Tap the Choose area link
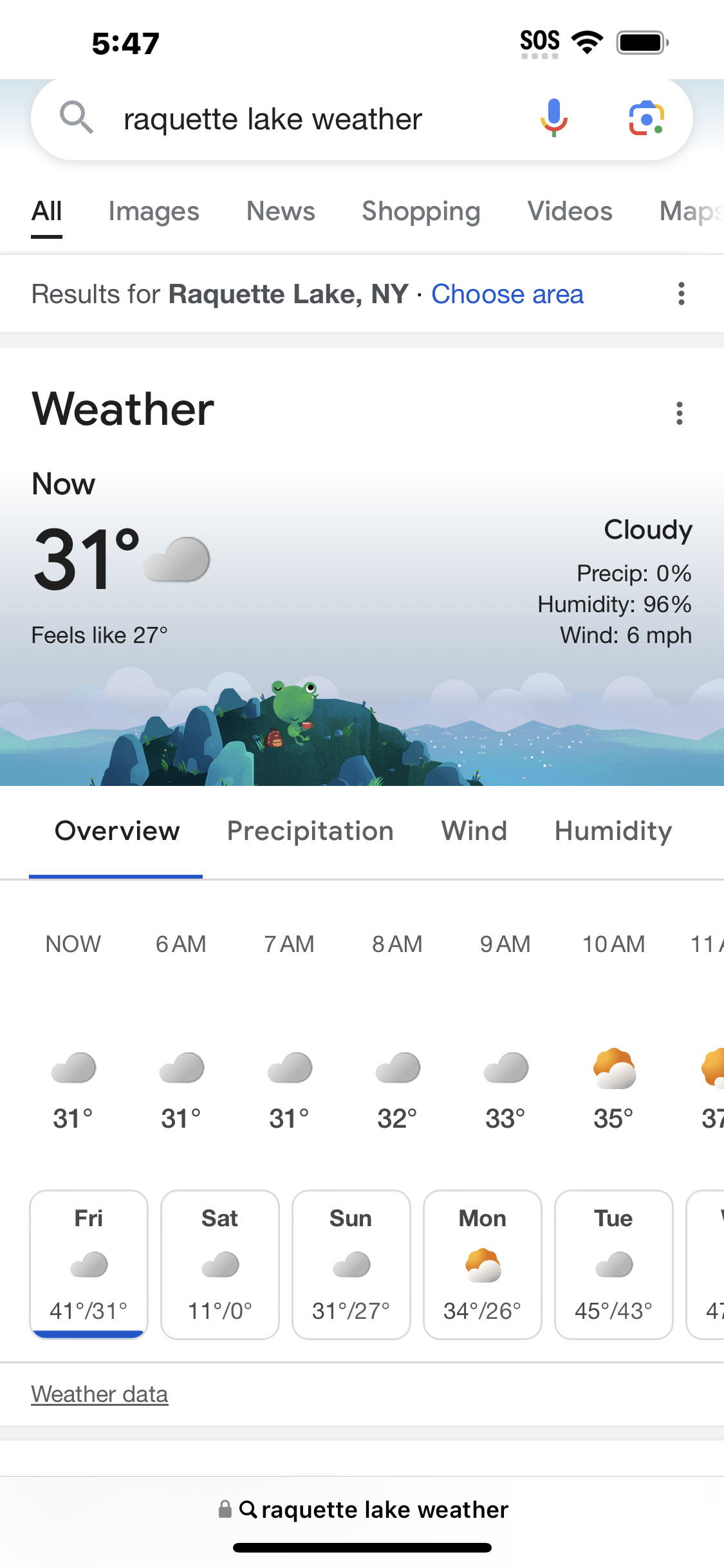This screenshot has height=1568, width=724. 507,294
